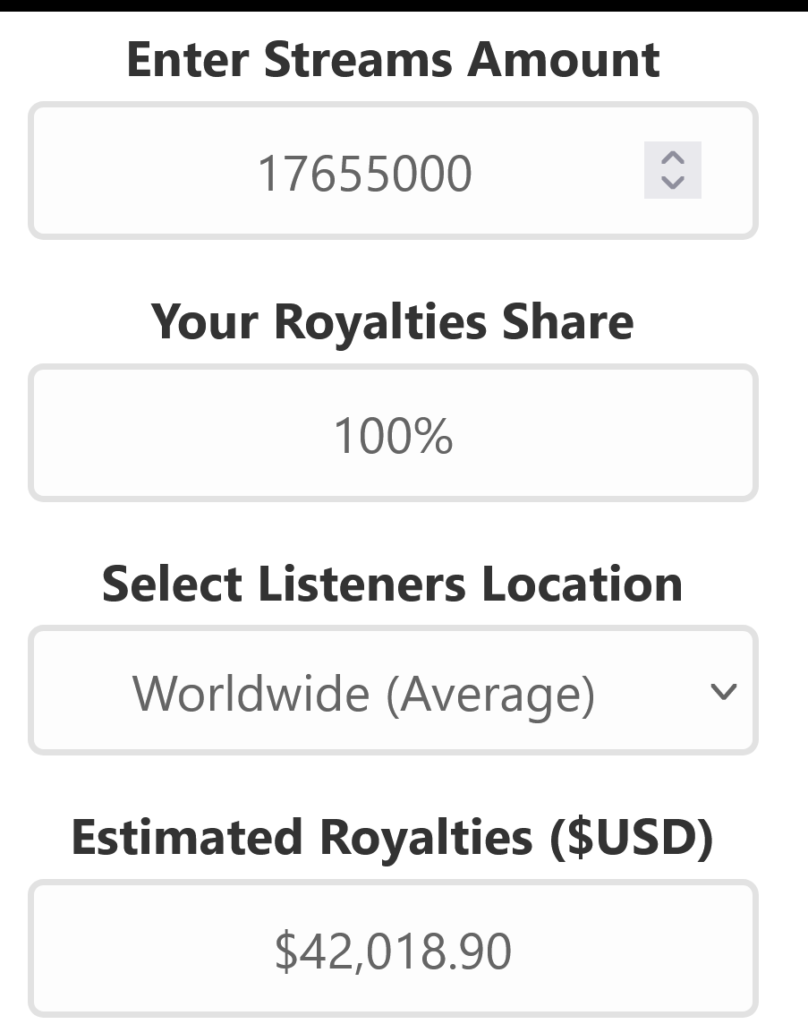Edit the Enter Streams Amount field
Image resolution: width=808 pixels, height=1024 pixels.
click(365, 172)
